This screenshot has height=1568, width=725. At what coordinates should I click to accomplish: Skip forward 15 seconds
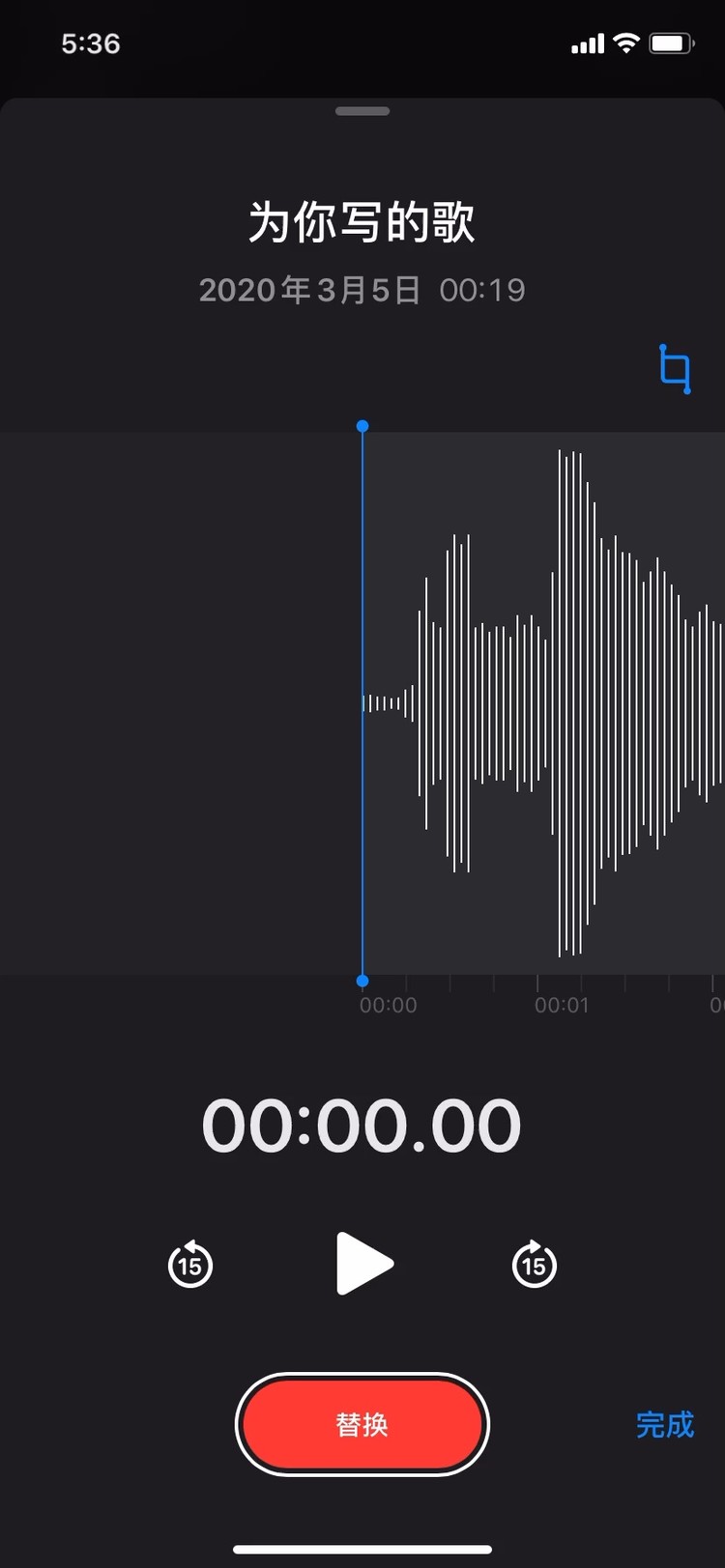[534, 1264]
